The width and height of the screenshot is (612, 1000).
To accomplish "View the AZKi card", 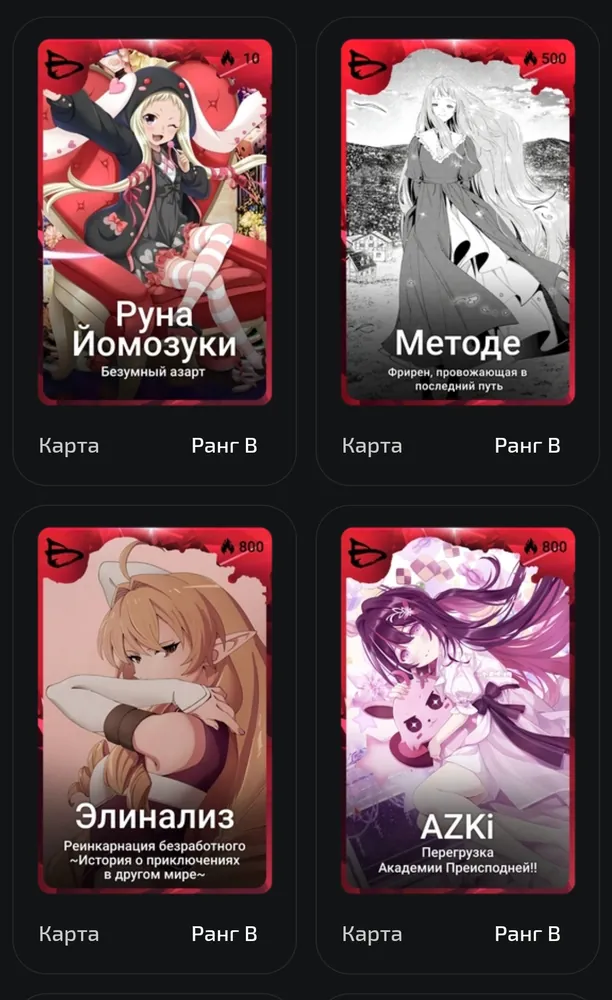I will [x=458, y=710].
